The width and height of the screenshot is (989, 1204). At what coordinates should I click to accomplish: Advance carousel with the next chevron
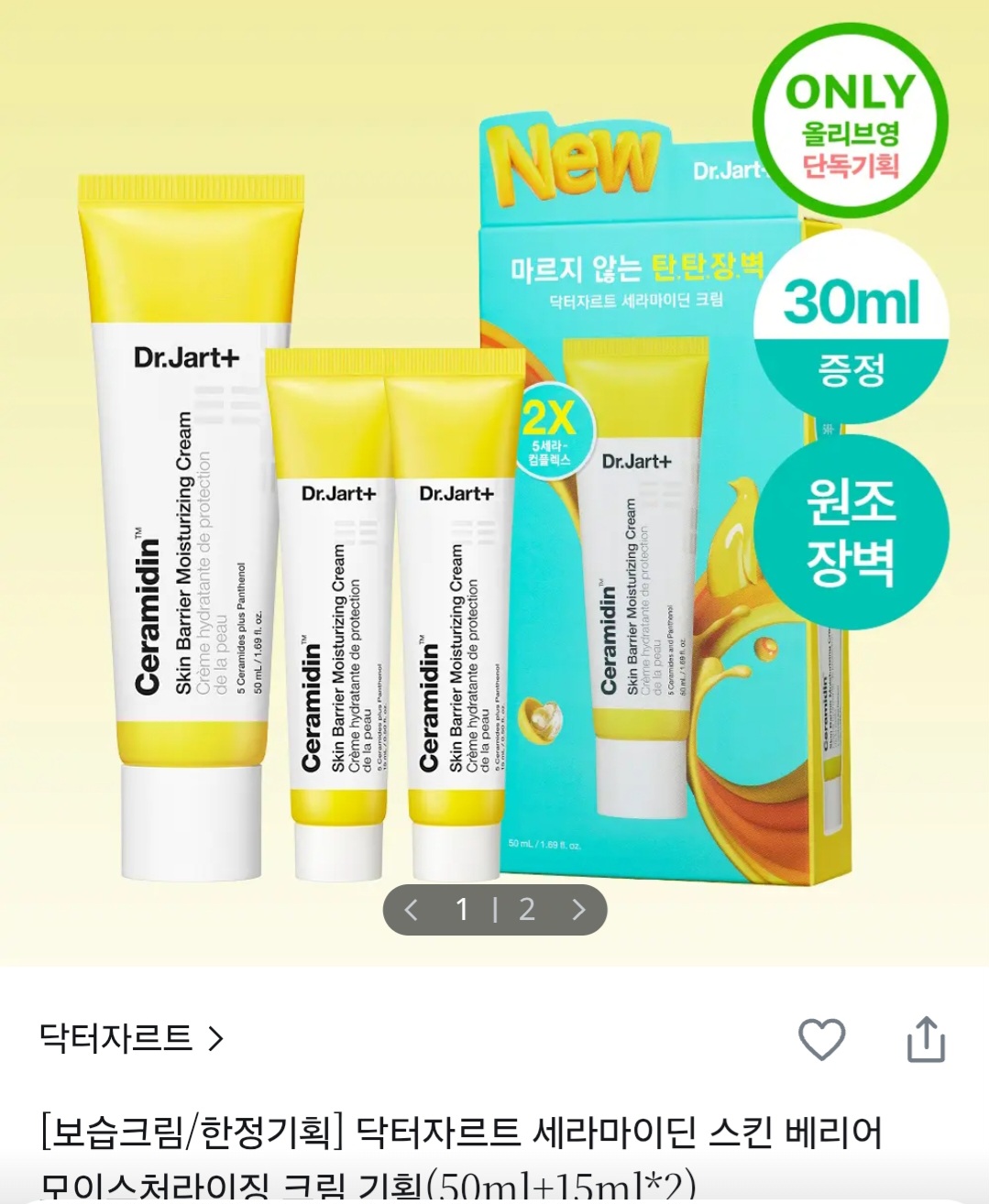click(578, 912)
